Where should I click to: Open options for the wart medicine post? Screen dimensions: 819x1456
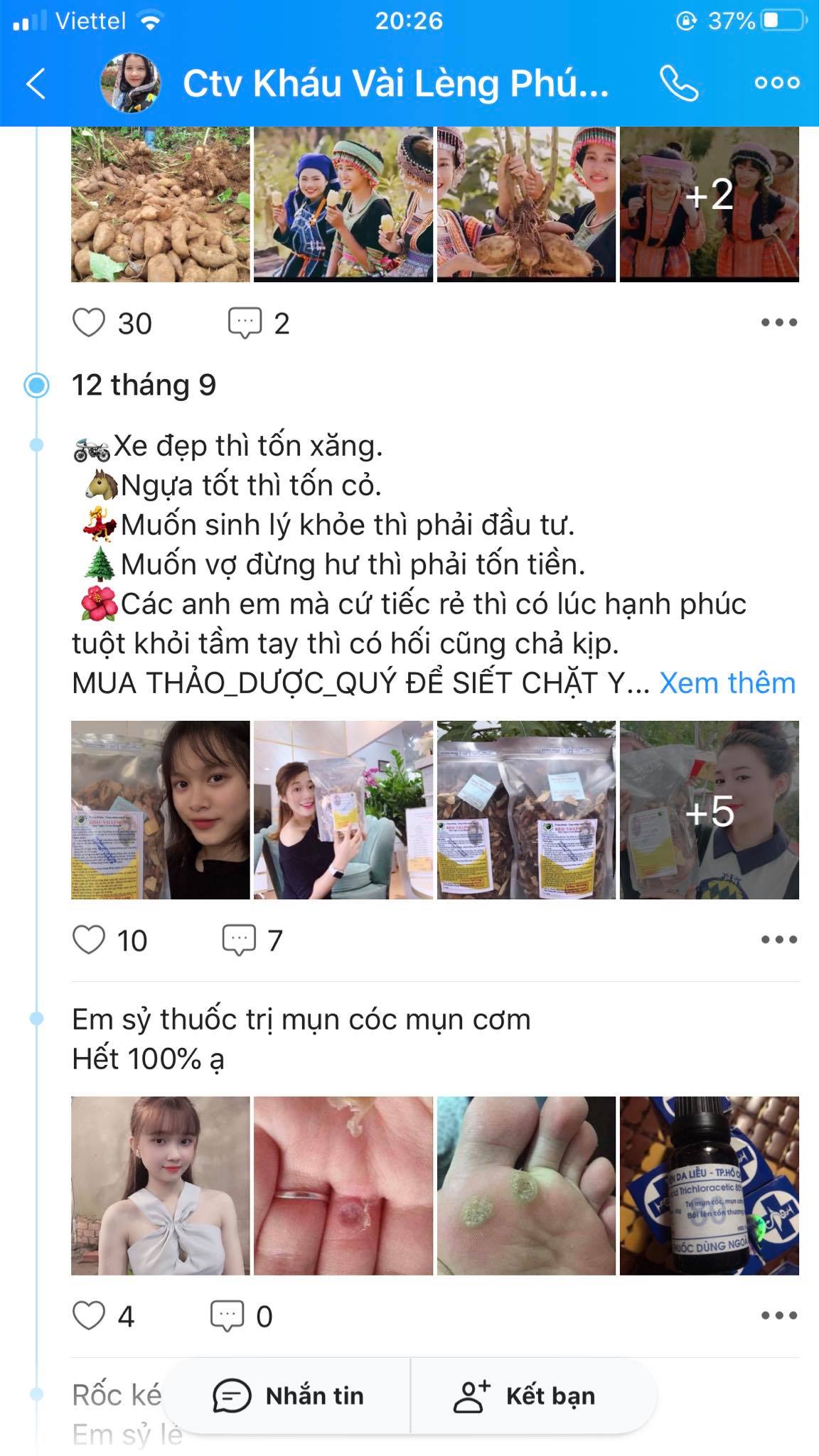click(778, 1316)
